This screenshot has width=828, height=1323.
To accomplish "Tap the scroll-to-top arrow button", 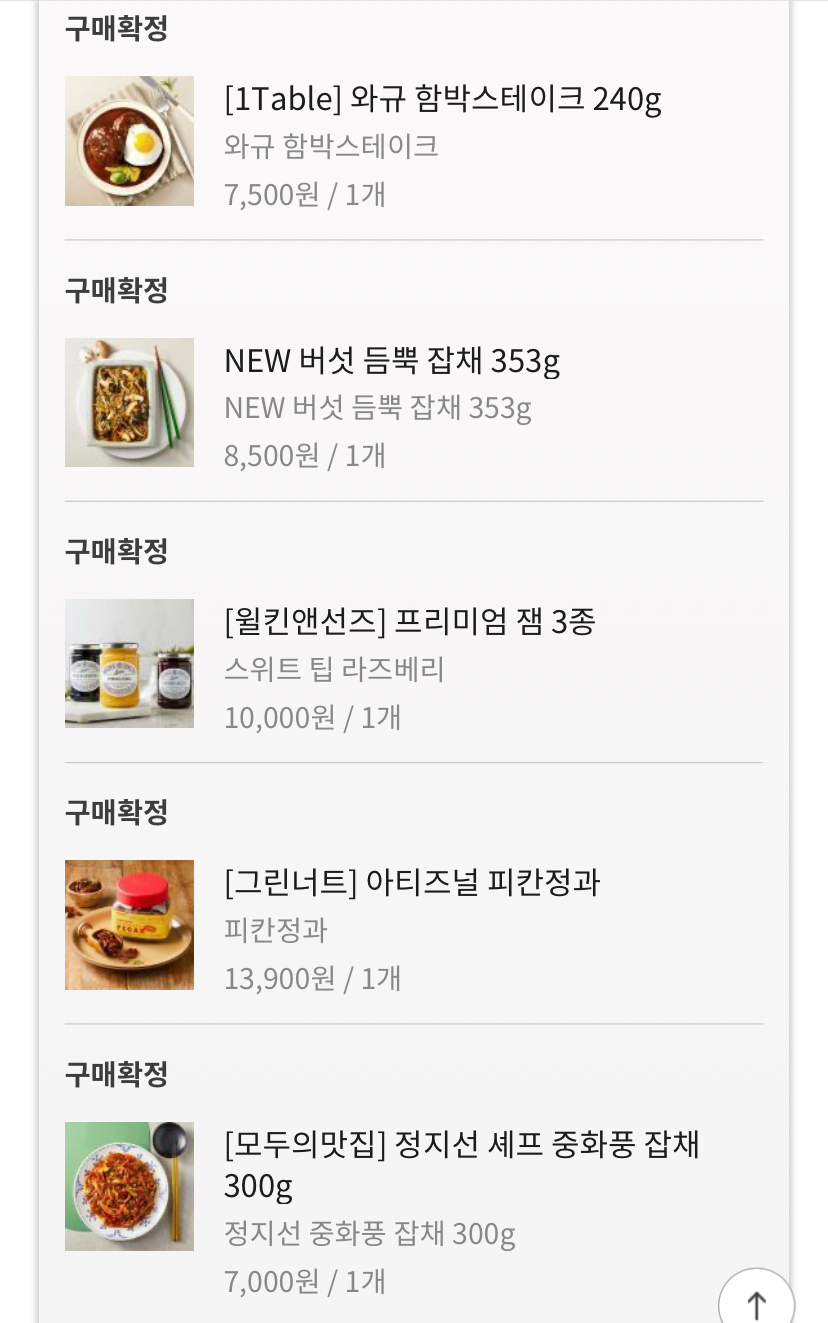I will [x=756, y=1302].
